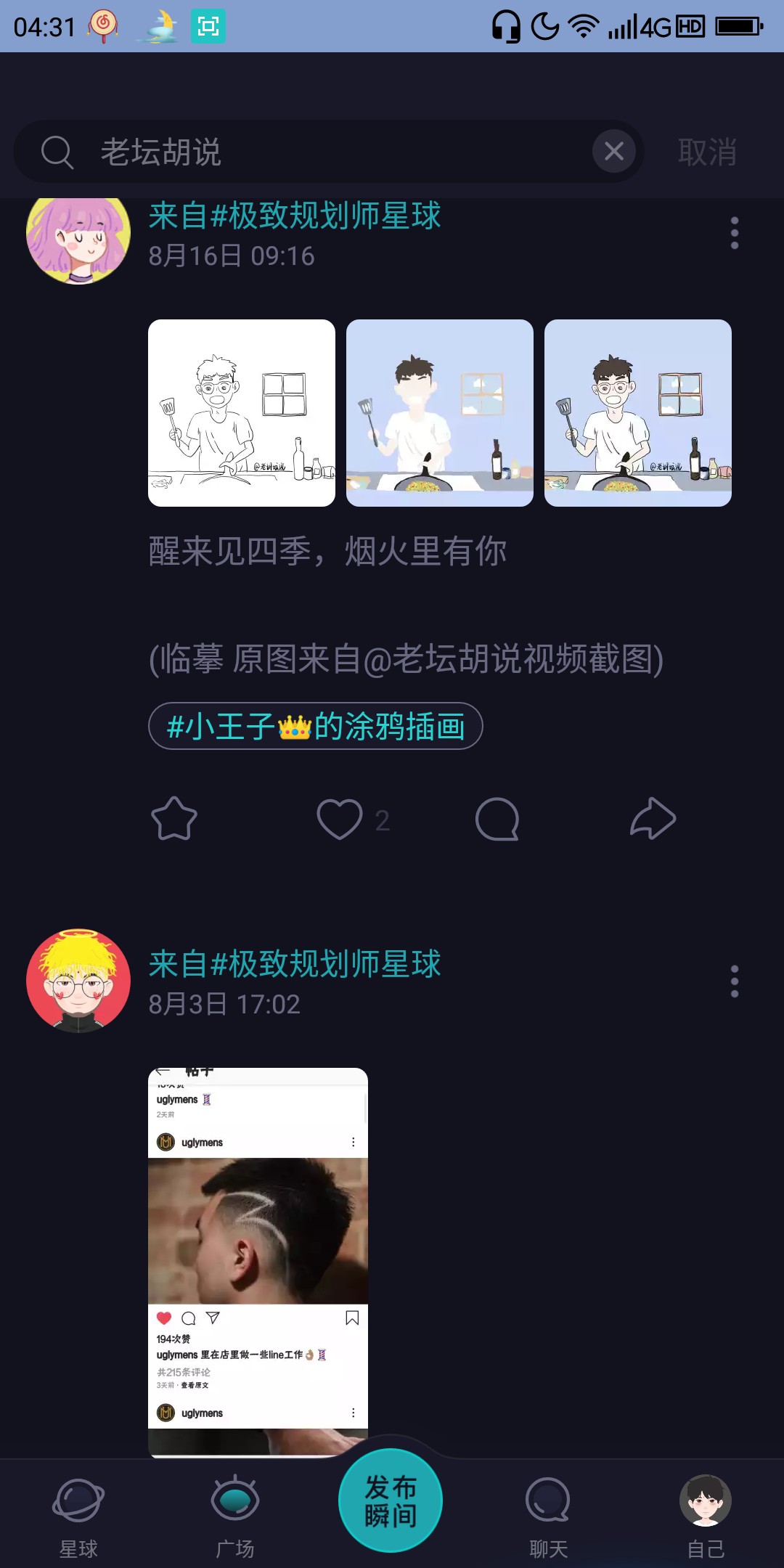Tap 取消 to cancel search
784x1568 pixels.
click(707, 152)
